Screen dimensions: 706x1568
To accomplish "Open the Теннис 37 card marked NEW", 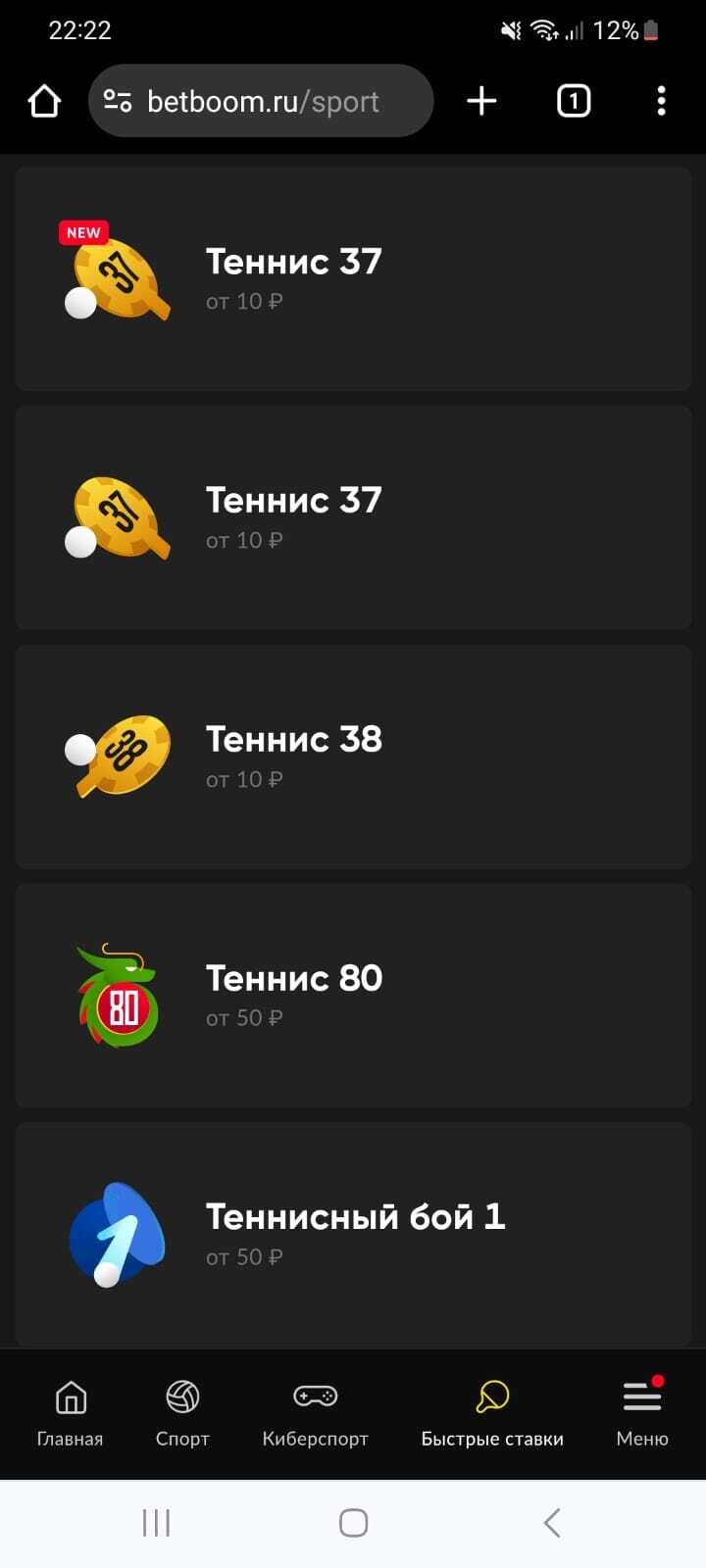I will click(353, 278).
